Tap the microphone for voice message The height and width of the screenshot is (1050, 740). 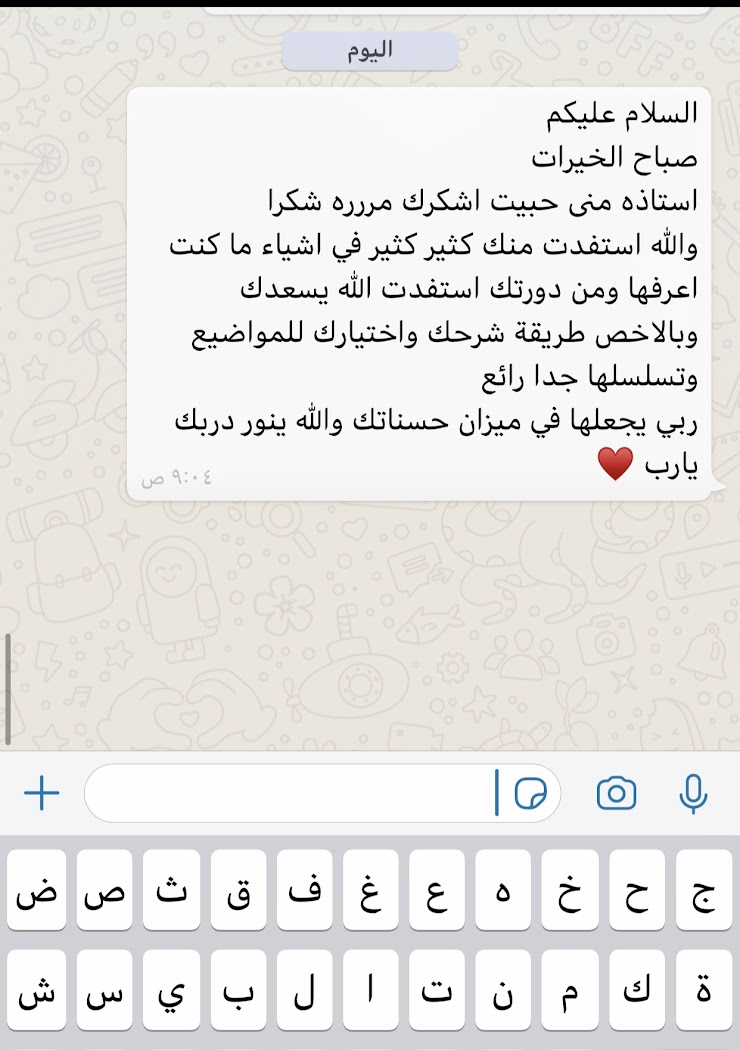(x=693, y=794)
